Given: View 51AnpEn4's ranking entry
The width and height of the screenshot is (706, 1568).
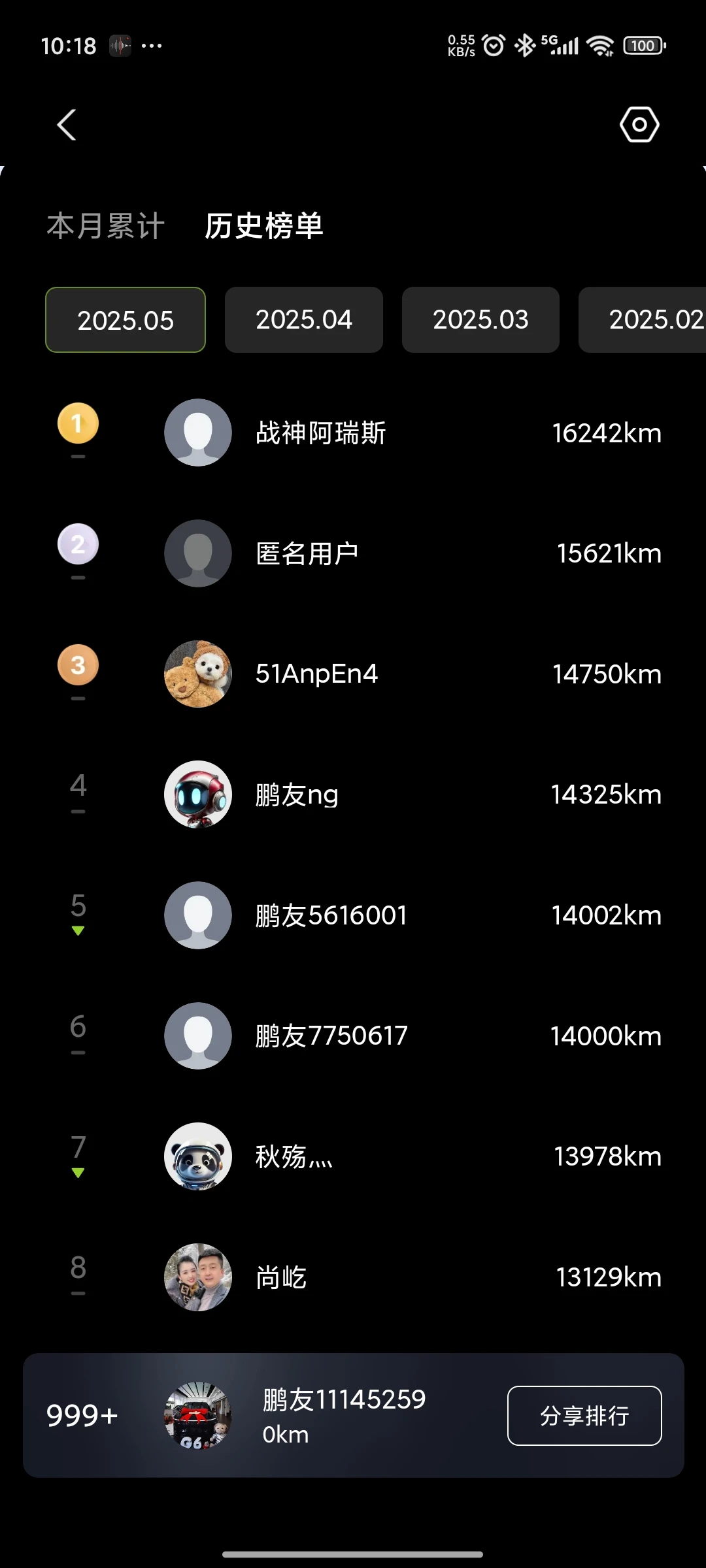Looking at the screenshot, I should point(353,674).
